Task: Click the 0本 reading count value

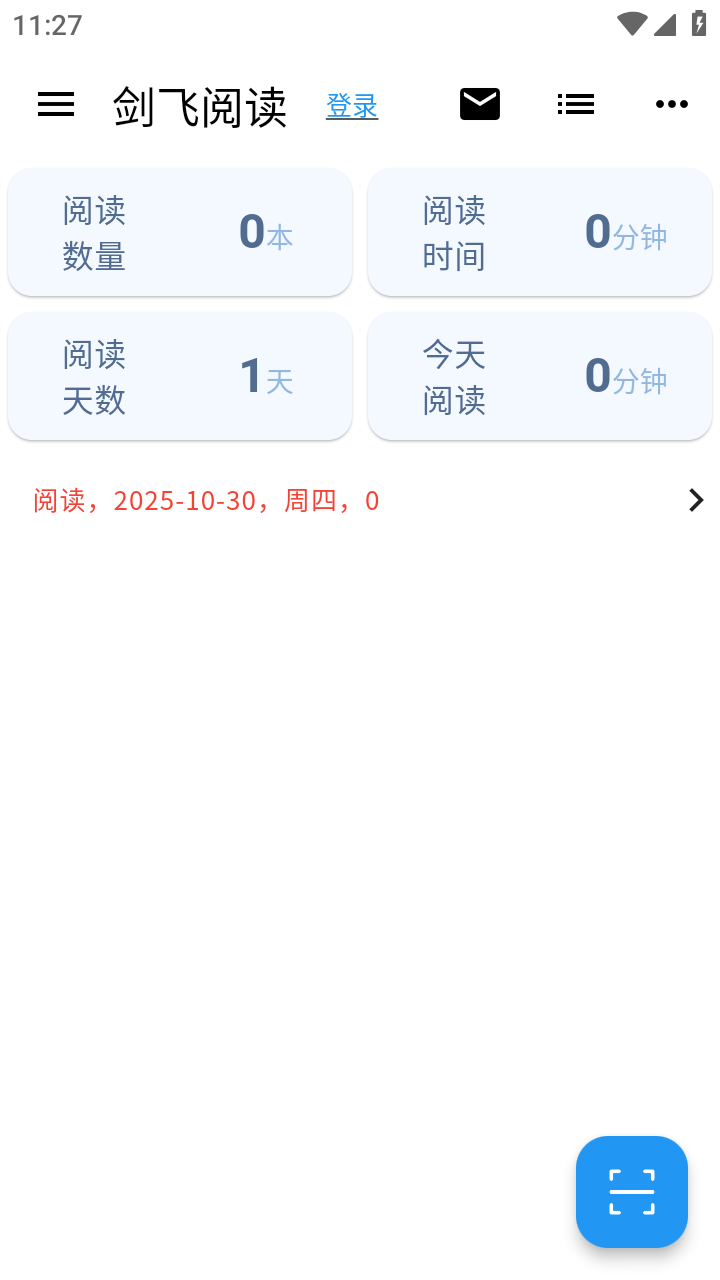Action: (x=264, y=232)
